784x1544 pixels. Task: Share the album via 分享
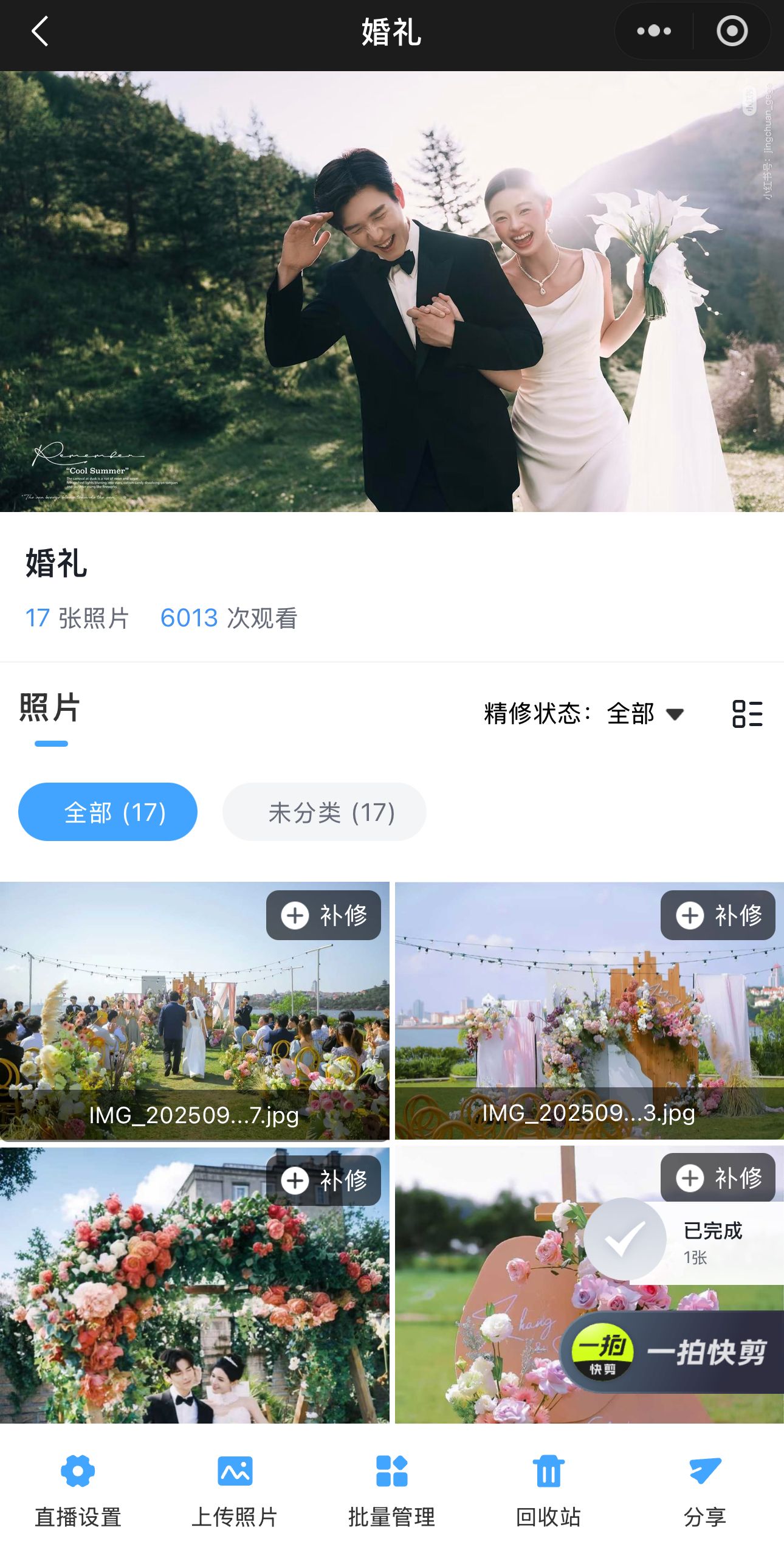705,1490
